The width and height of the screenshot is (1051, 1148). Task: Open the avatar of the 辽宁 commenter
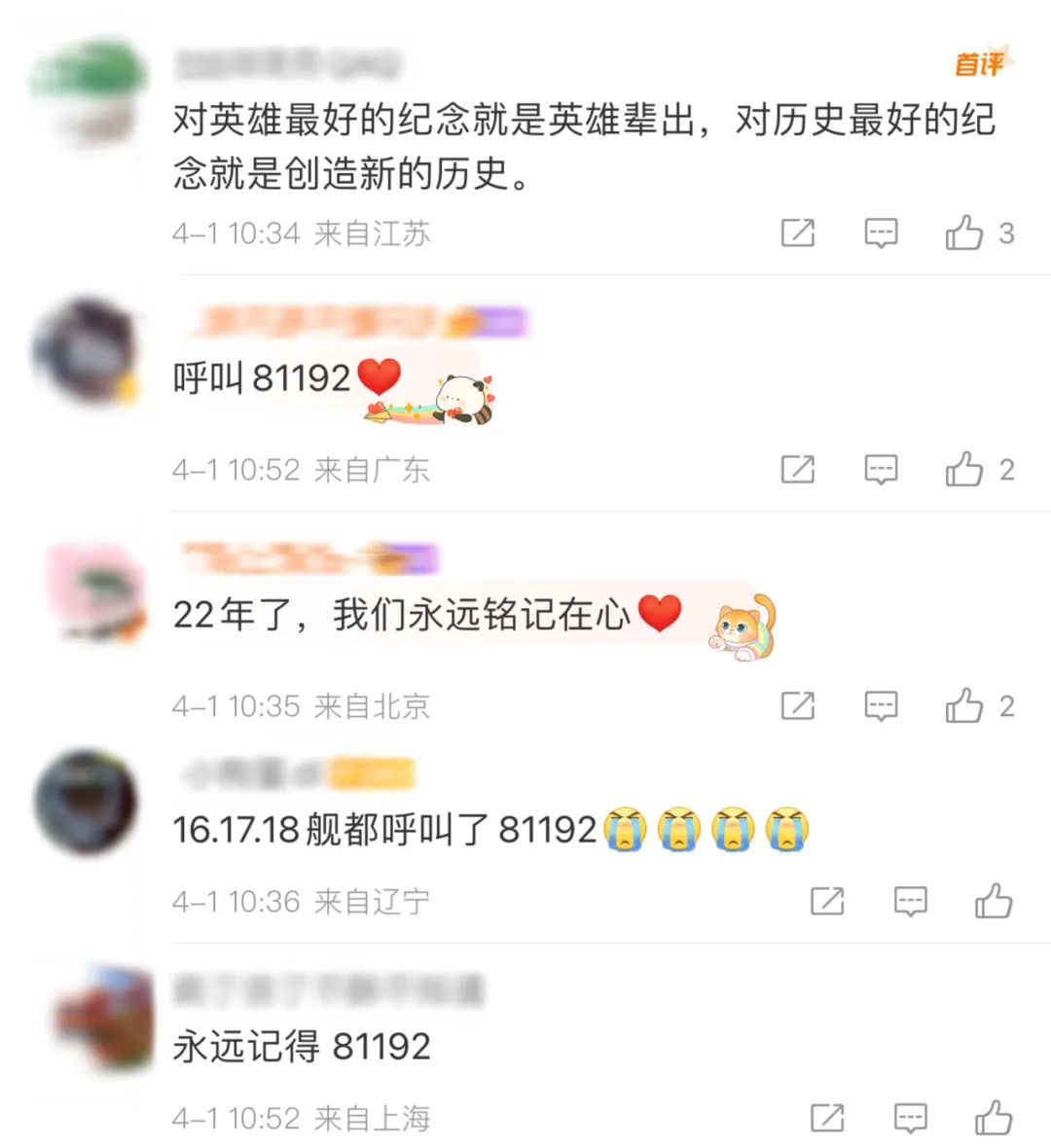pyautogui.click(x=86, y=802)
